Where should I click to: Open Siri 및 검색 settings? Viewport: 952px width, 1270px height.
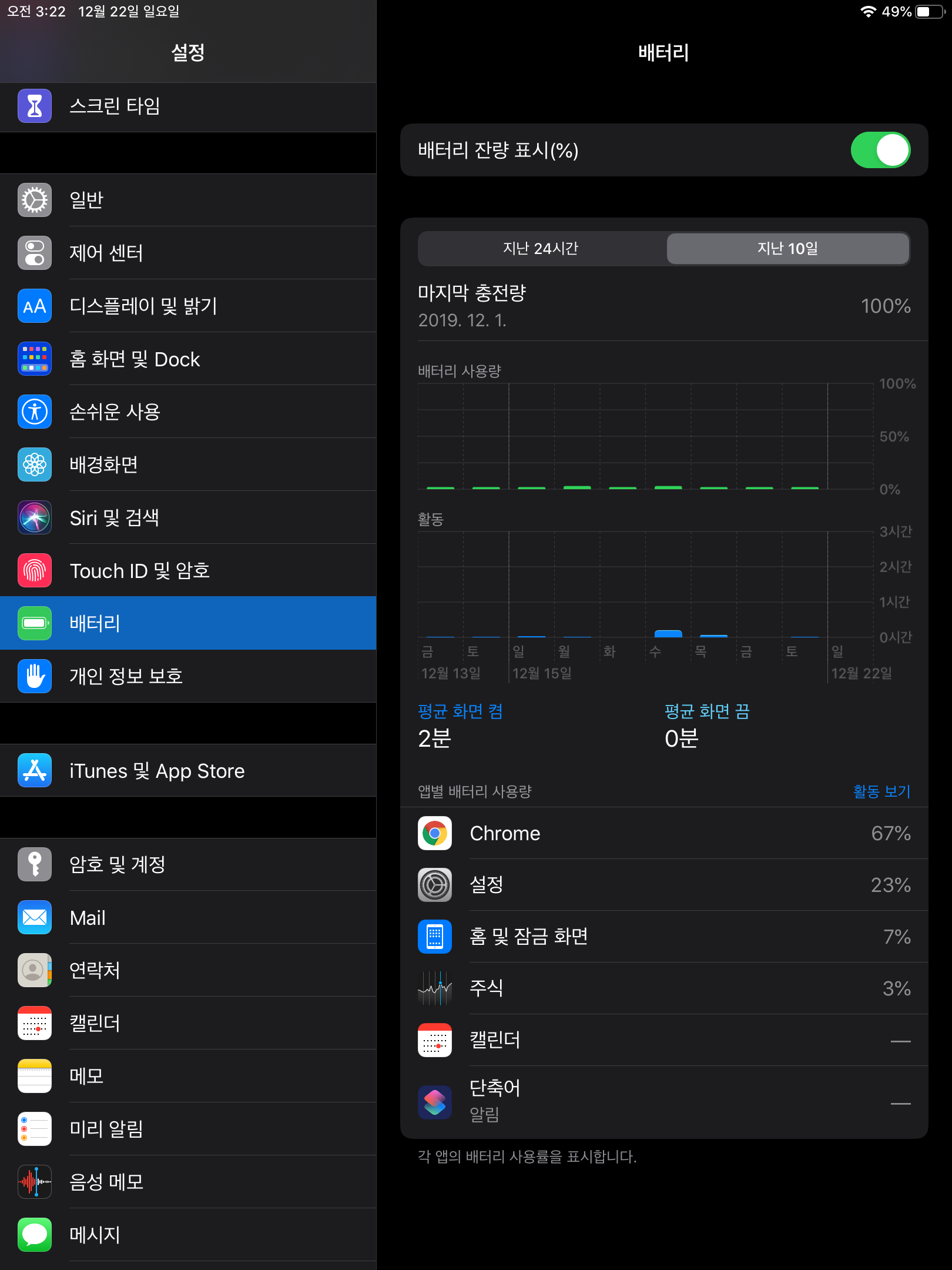tap(188, 517)
